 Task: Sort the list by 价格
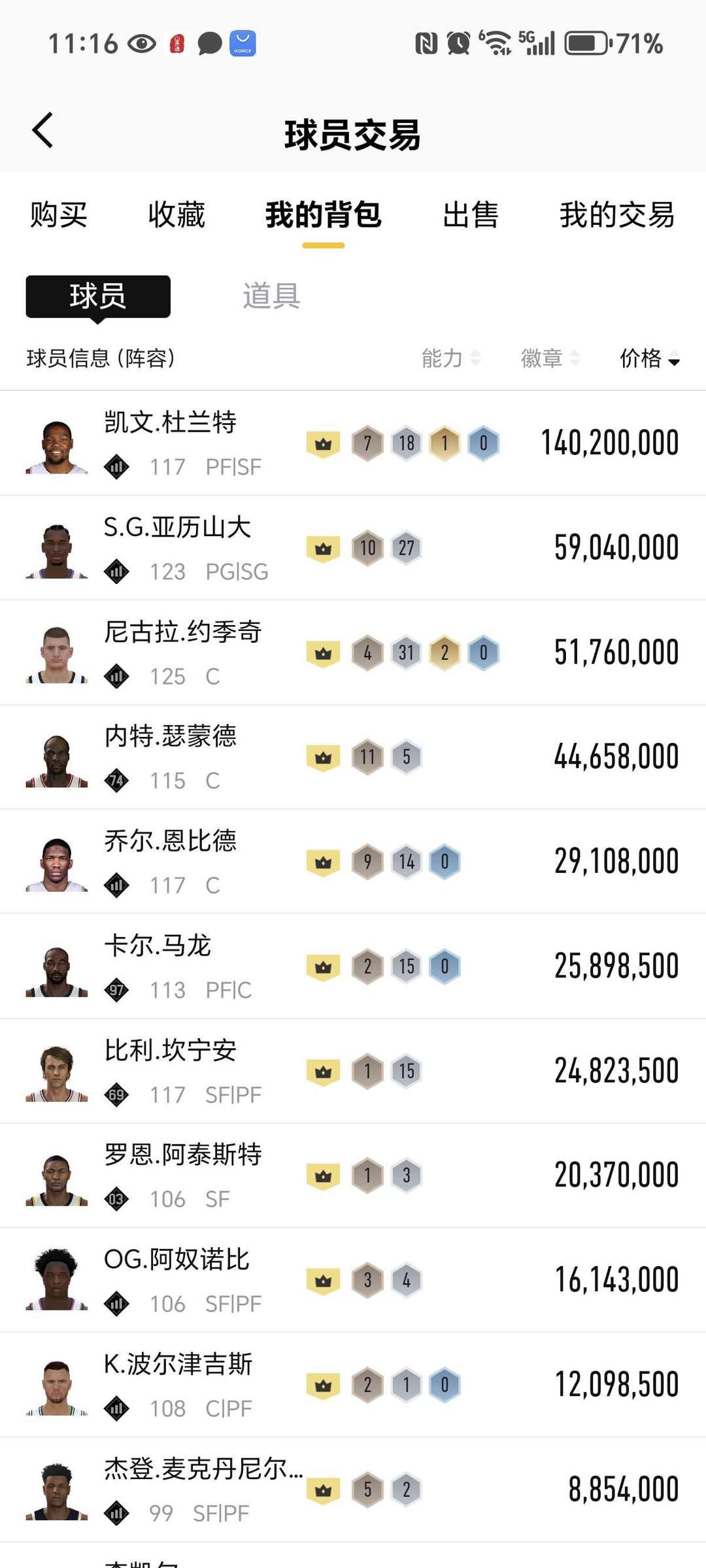tap(649, 358)
